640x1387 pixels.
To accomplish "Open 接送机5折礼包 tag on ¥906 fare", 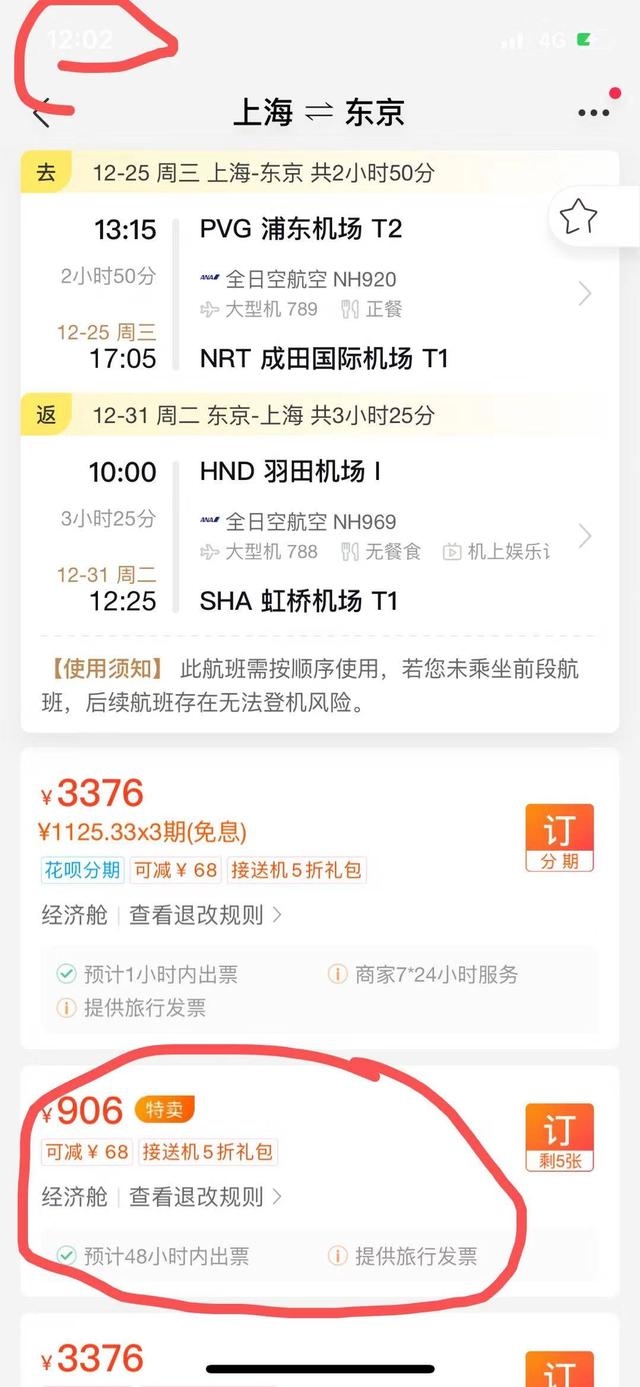I will (207, 1152).
